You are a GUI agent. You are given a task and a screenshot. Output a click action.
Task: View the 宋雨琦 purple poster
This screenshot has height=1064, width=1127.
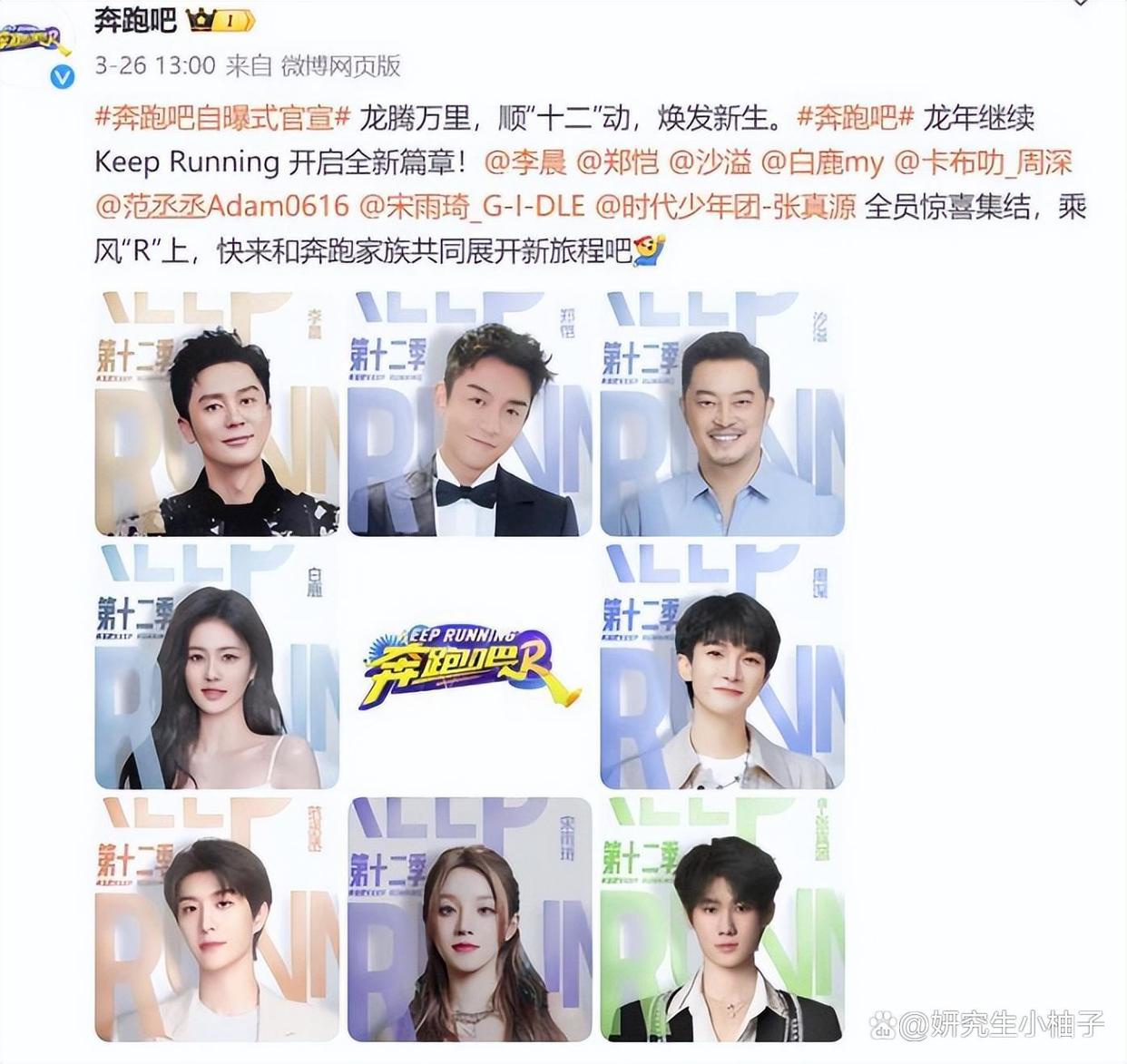point(469,919)
